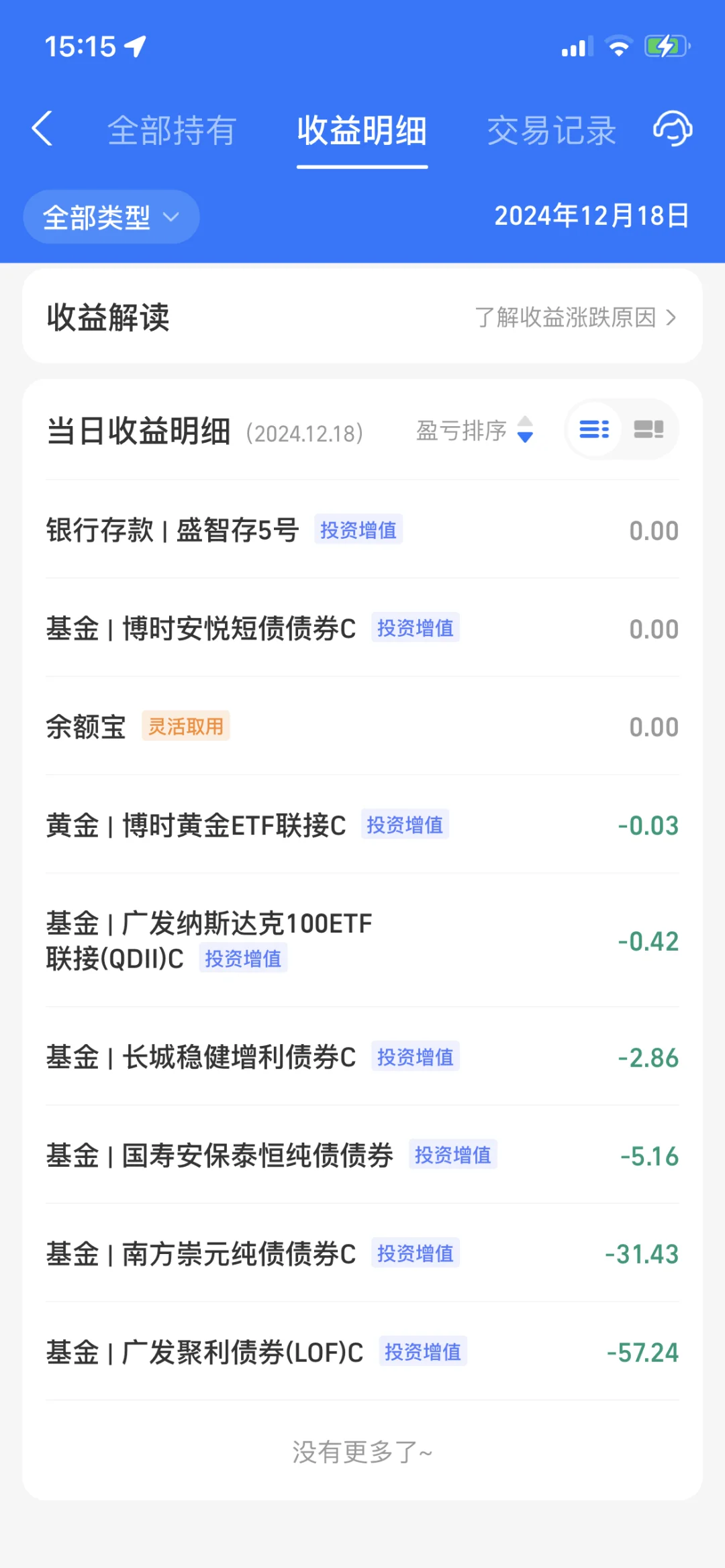Toggle 盈亏排序 sort order
The image size is (725, 1568).
click(x=475, y=430)
